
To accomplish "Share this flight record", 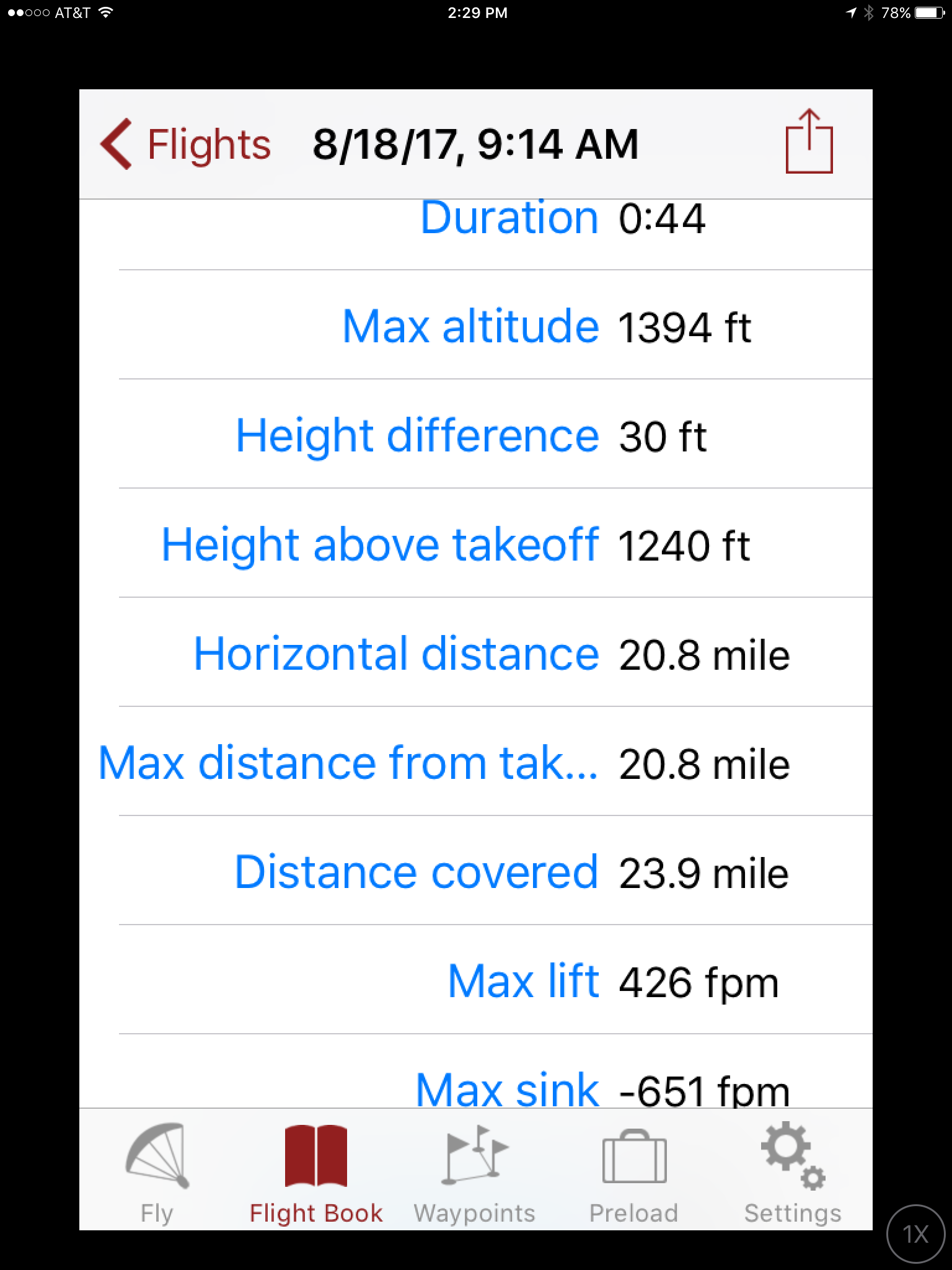I will 809,142.
